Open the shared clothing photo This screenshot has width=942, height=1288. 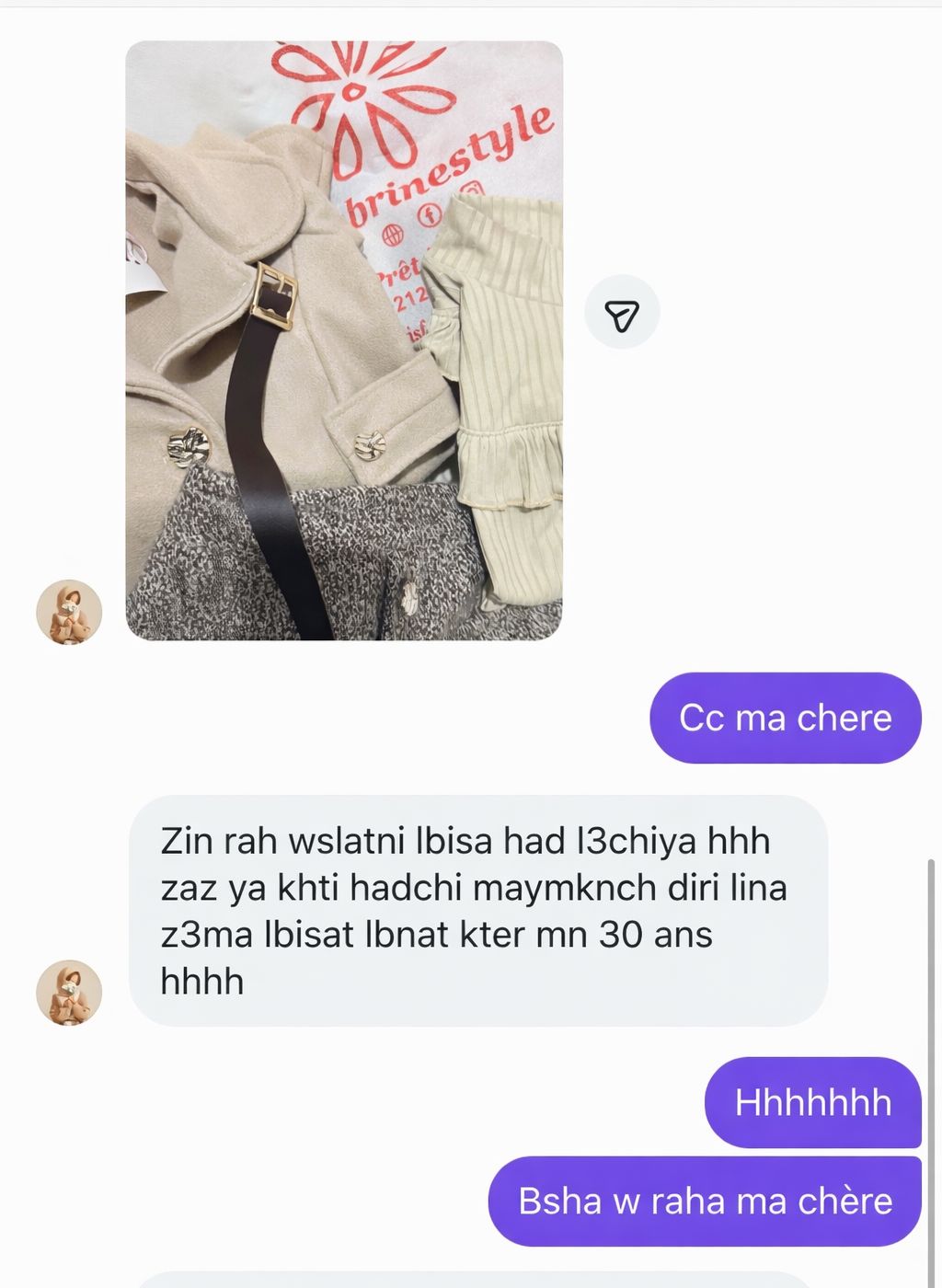click(x=343, y=340)
